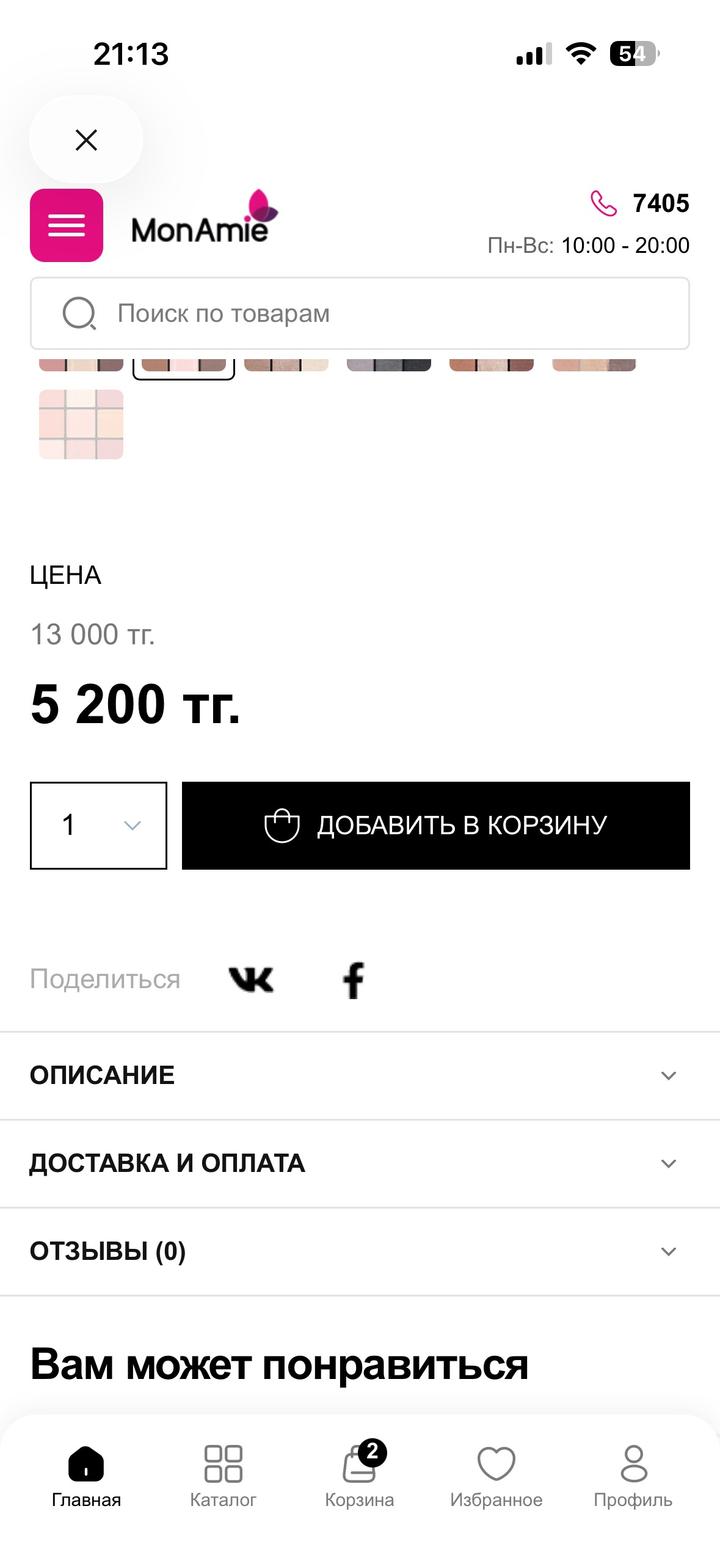The width and height of the screenshot is (720, 1561).
Task: Expand the Описание section
Action: point(360,1075)
